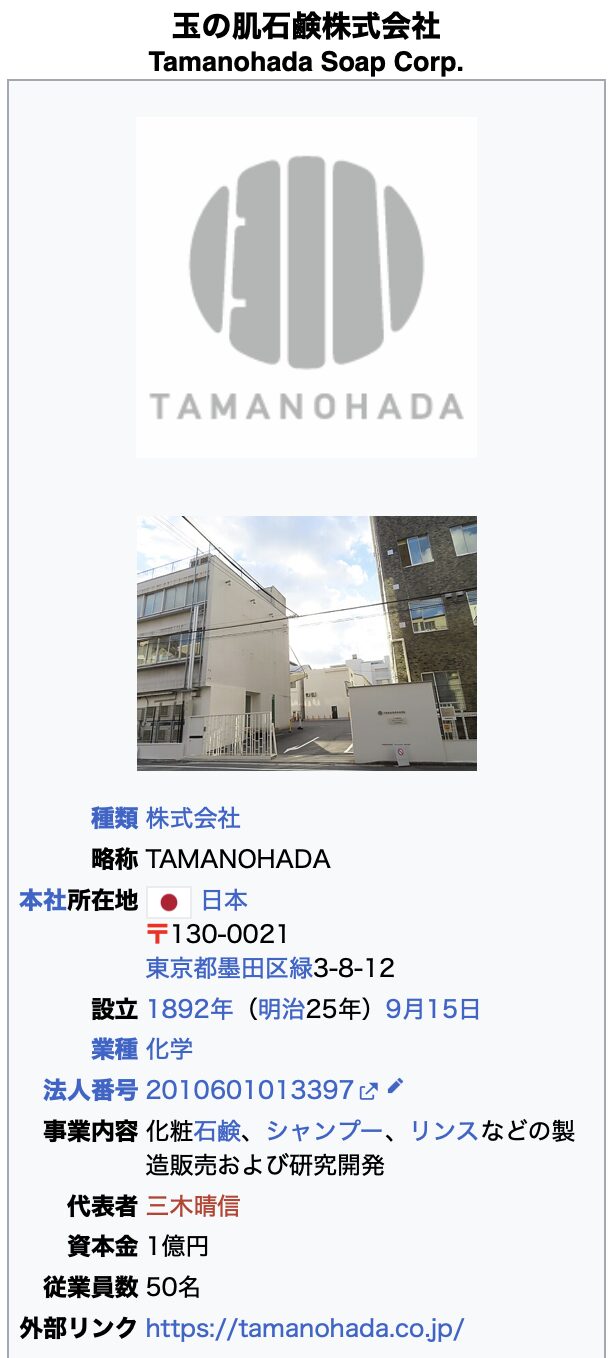Screen dimensions: 608x1358
Task: Open the シャンプー link
Action: [324, 1131]
